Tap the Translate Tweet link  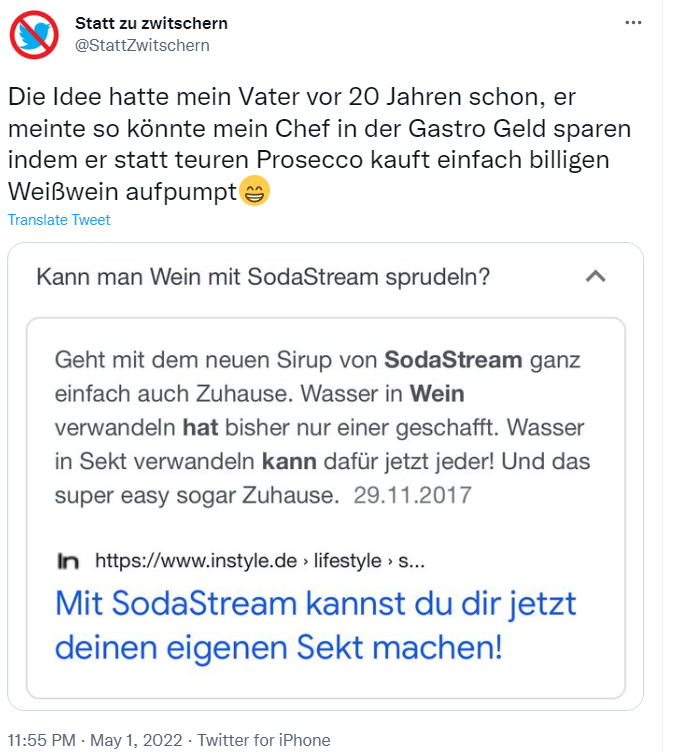click(x=59, y=220)
